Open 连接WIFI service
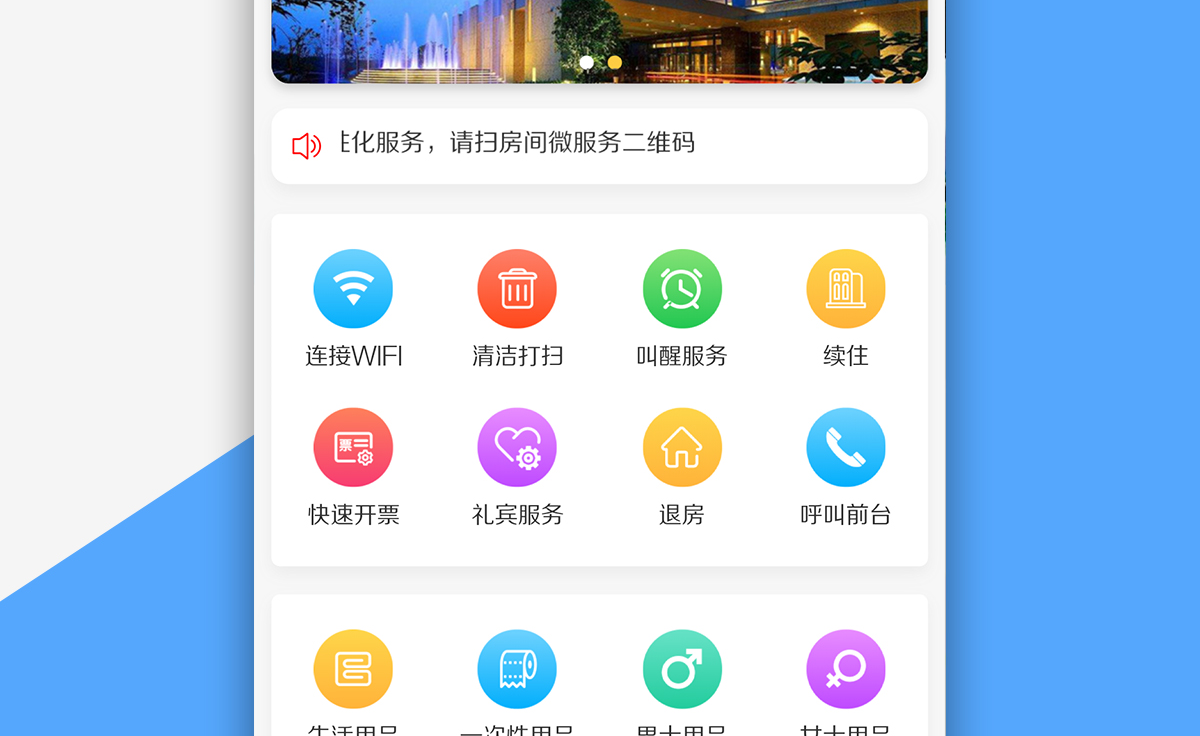1200x736 pixels. [353, 289]
